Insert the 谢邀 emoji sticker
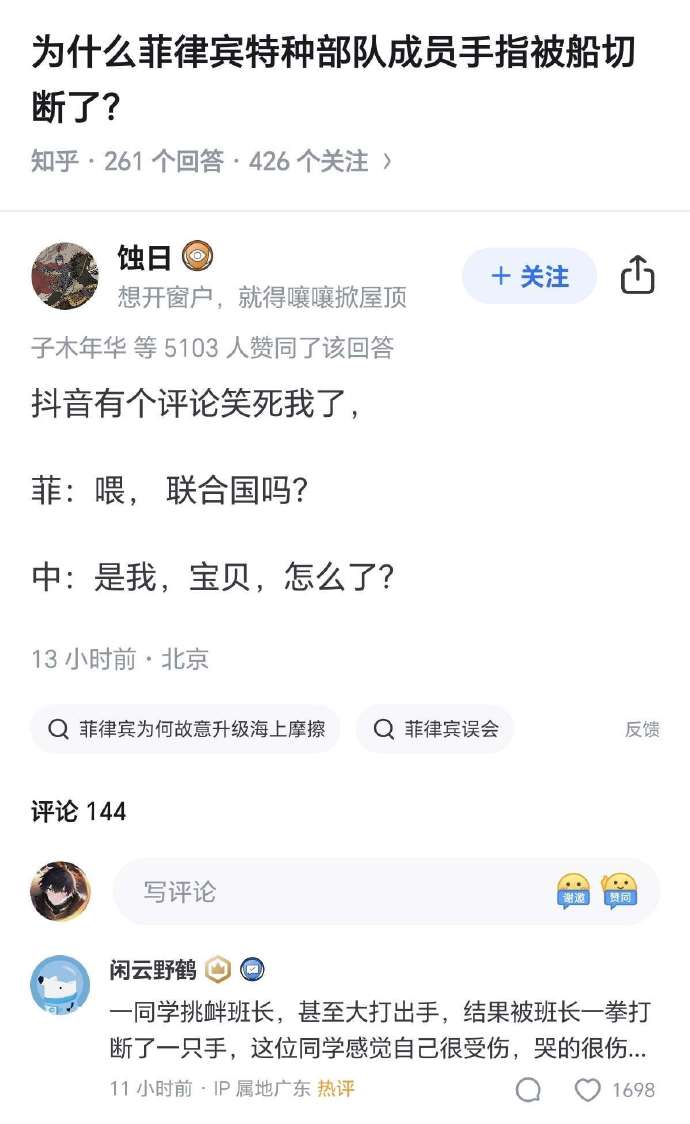Screen dimensions: 690x1124 [x=573, y=890]
